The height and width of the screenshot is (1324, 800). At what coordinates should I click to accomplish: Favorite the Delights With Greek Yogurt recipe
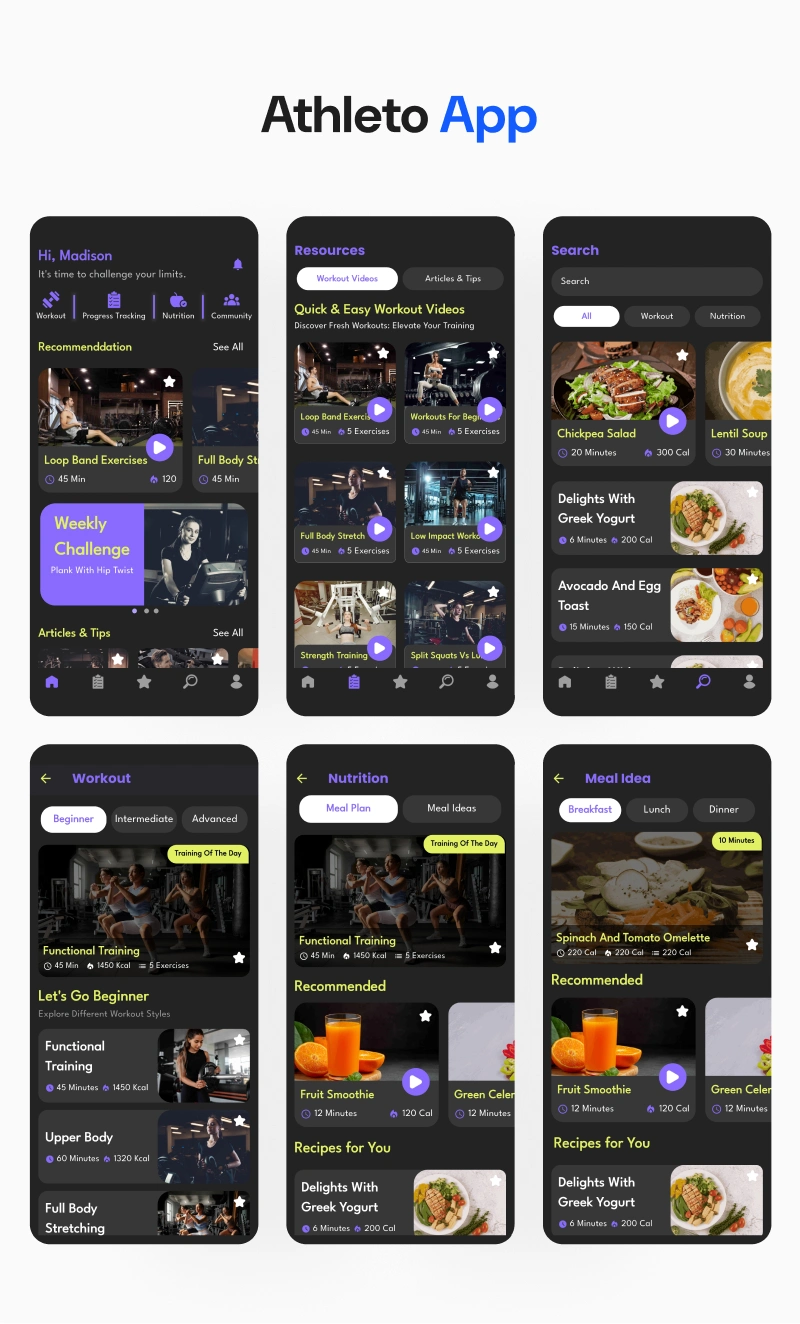pos(753,491)
